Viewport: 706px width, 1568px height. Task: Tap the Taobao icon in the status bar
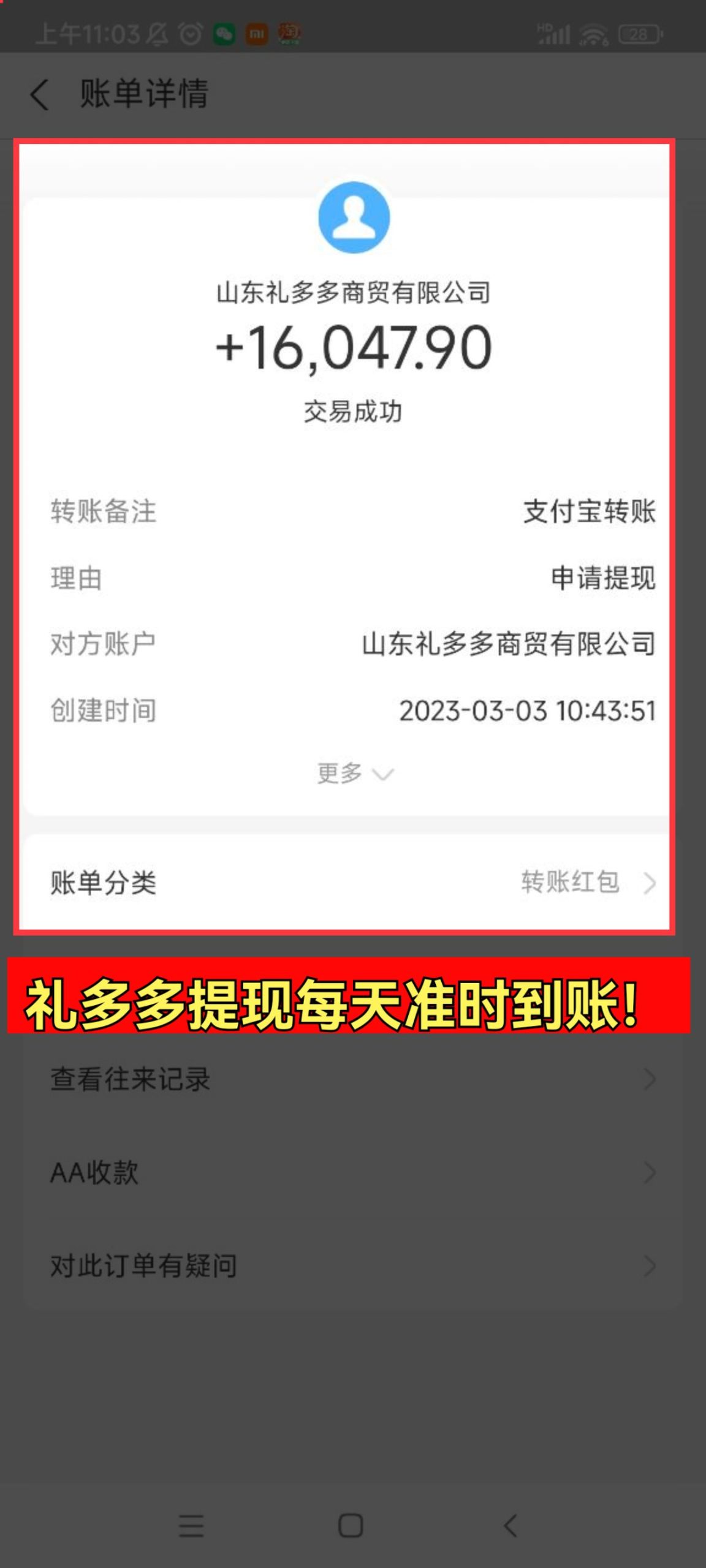[x=290, y=35]
